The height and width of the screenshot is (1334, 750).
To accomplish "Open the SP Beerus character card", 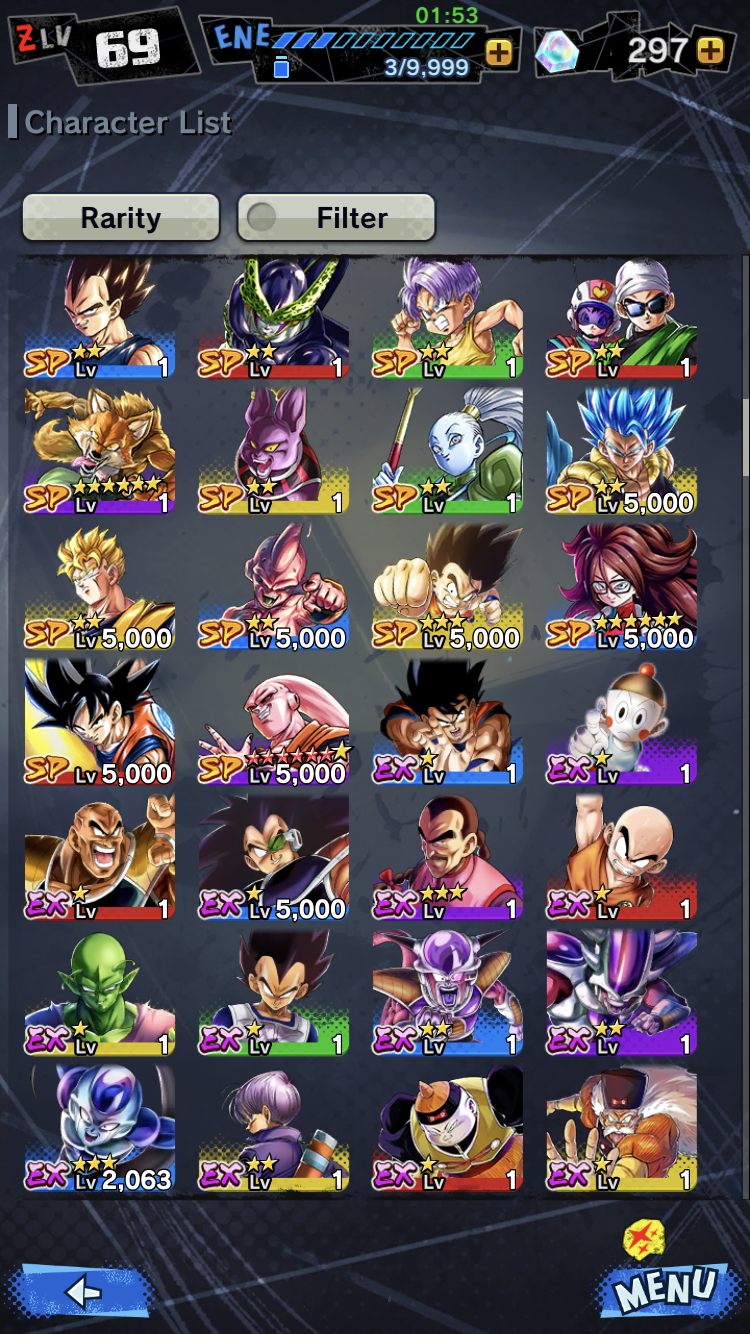I will tap(273, 453).
